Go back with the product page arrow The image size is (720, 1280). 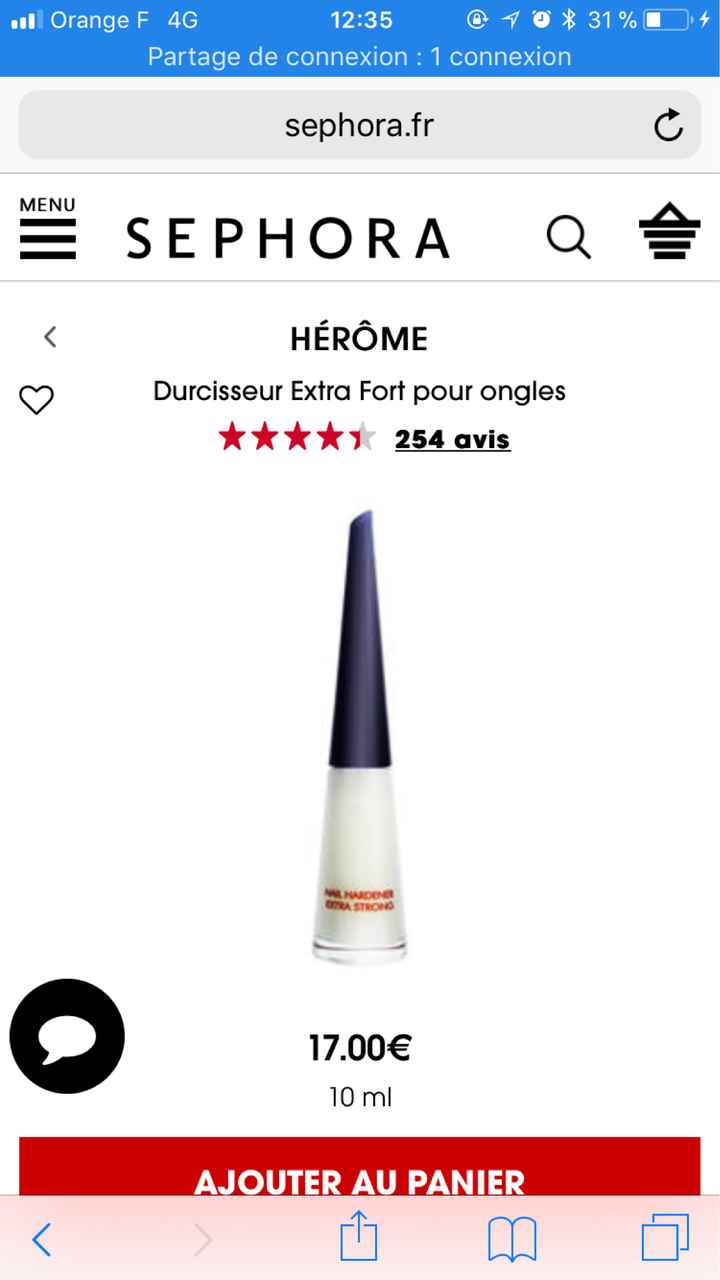tap(50, 337)
